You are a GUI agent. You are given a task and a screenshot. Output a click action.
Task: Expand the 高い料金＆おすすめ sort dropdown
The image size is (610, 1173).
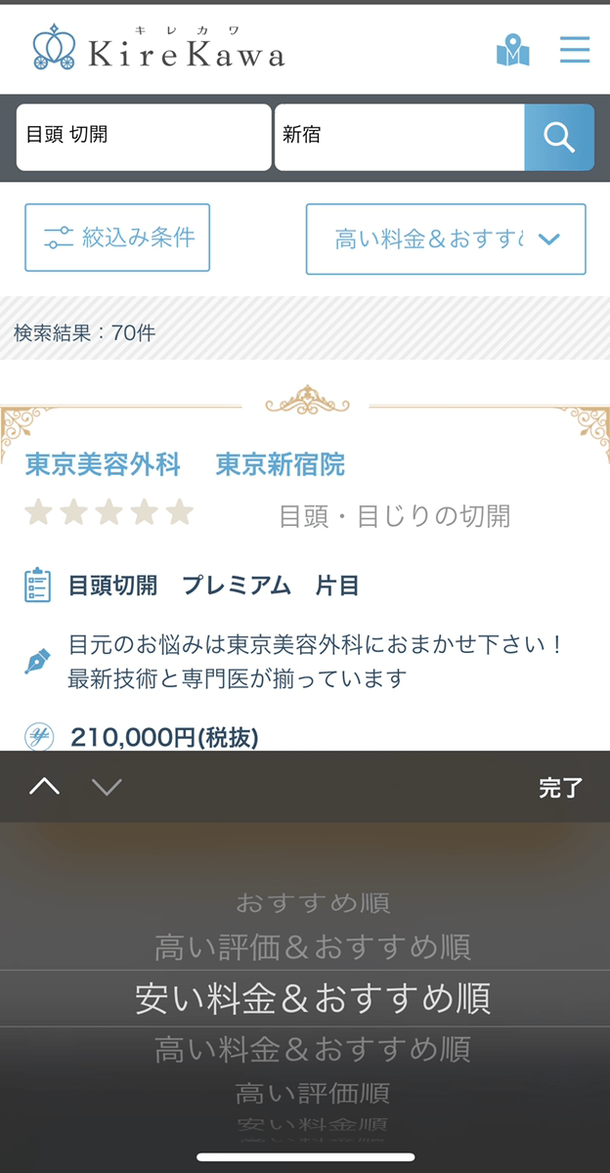(445, 239)
